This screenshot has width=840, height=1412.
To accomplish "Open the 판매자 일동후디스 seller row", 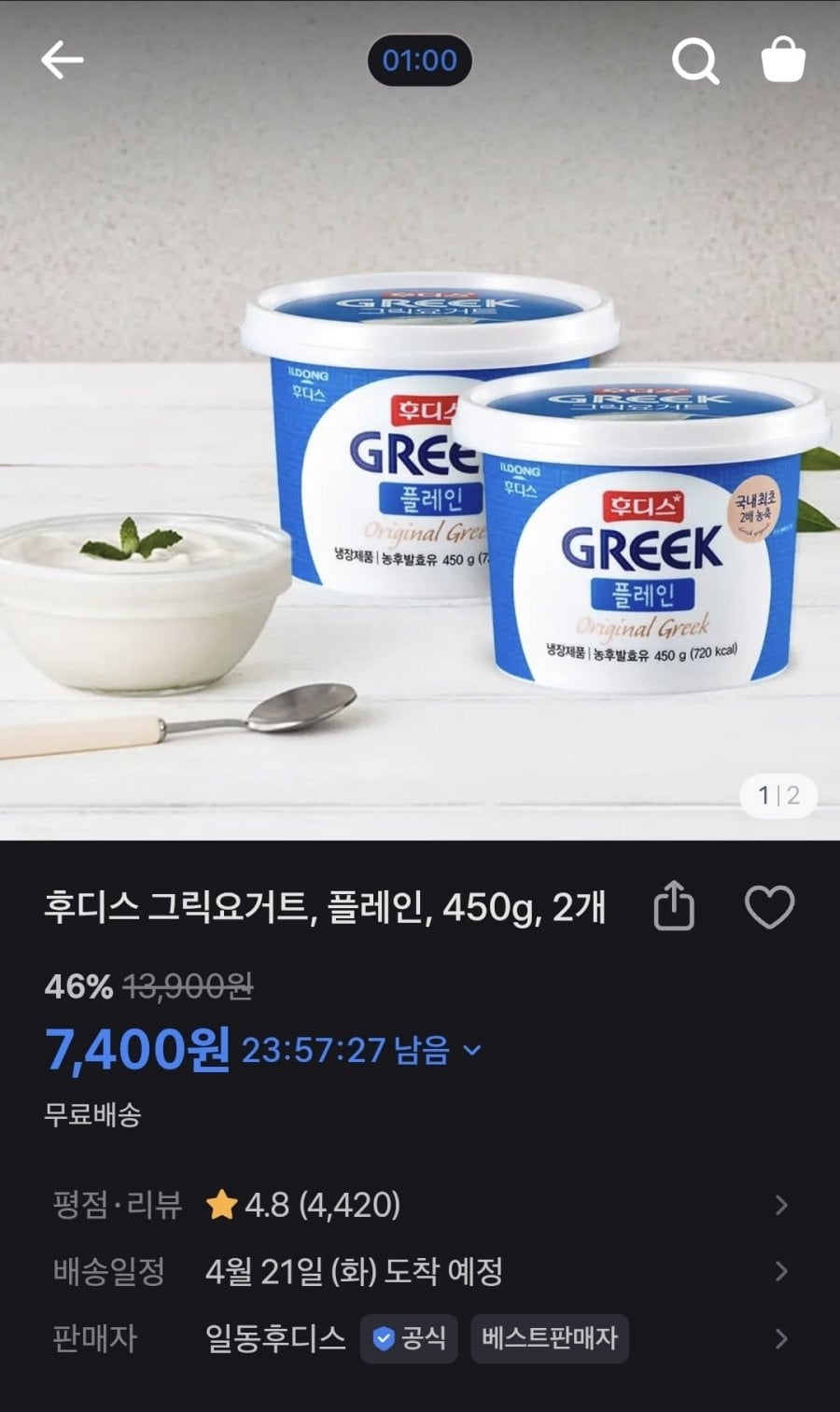I will [420, 1338].
